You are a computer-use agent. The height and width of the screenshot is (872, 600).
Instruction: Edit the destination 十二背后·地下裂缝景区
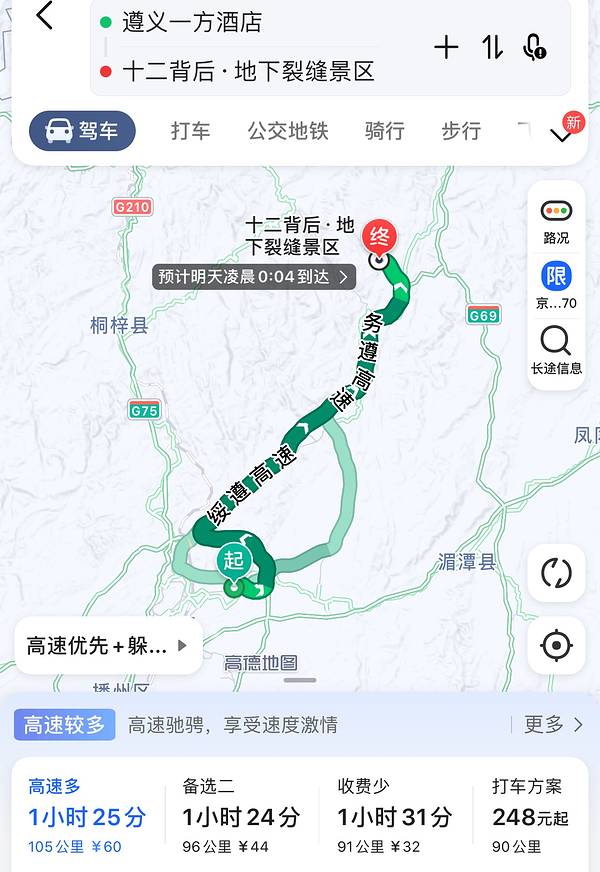tap(248, 71)
